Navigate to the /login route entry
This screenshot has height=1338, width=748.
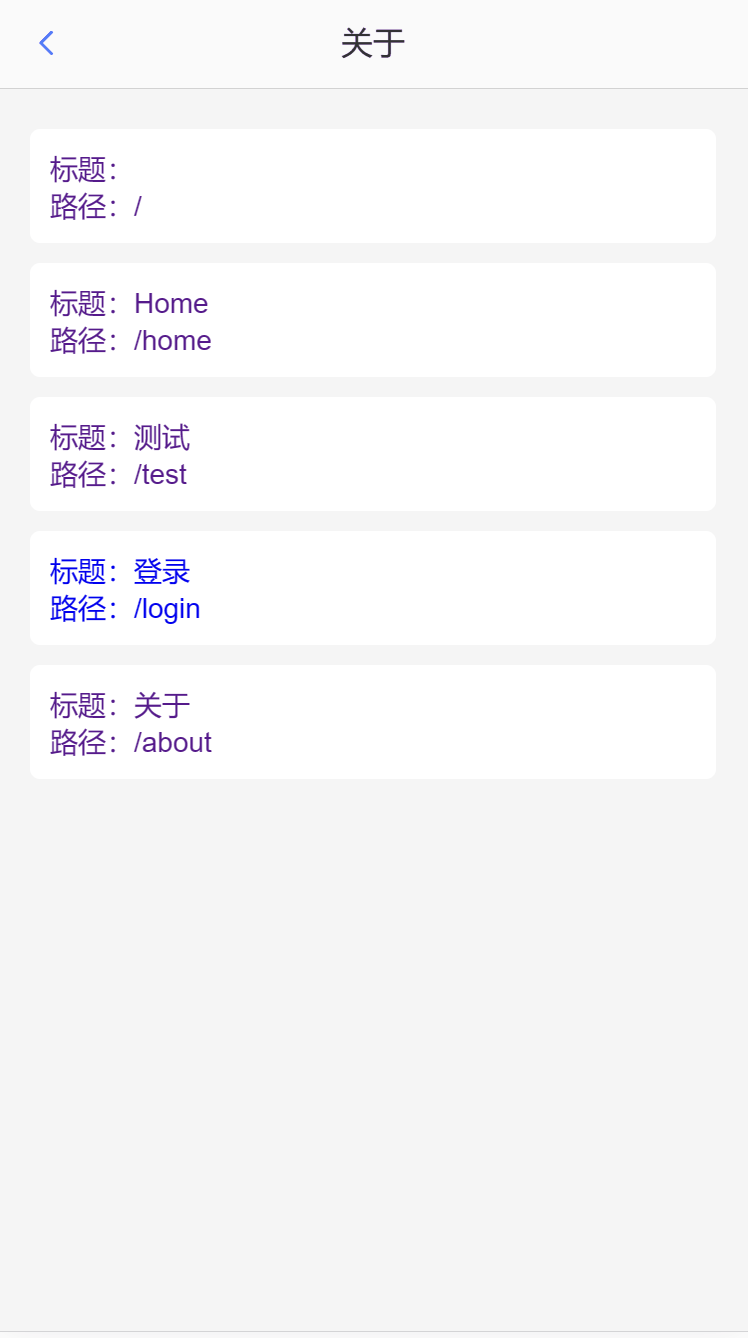pyautogui.click(x=373, y=588)
